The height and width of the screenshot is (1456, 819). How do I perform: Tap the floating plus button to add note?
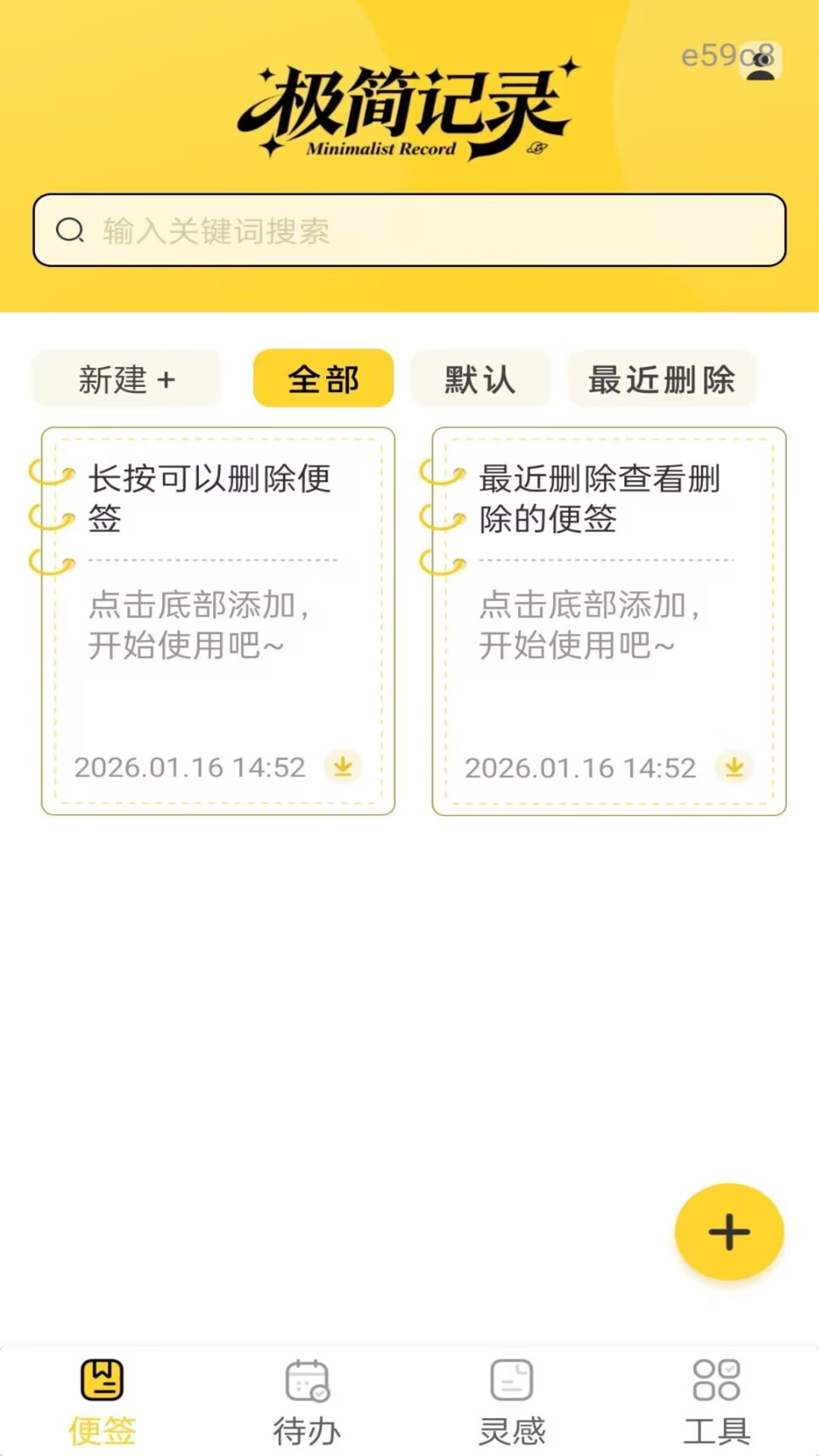(728, 1231)
